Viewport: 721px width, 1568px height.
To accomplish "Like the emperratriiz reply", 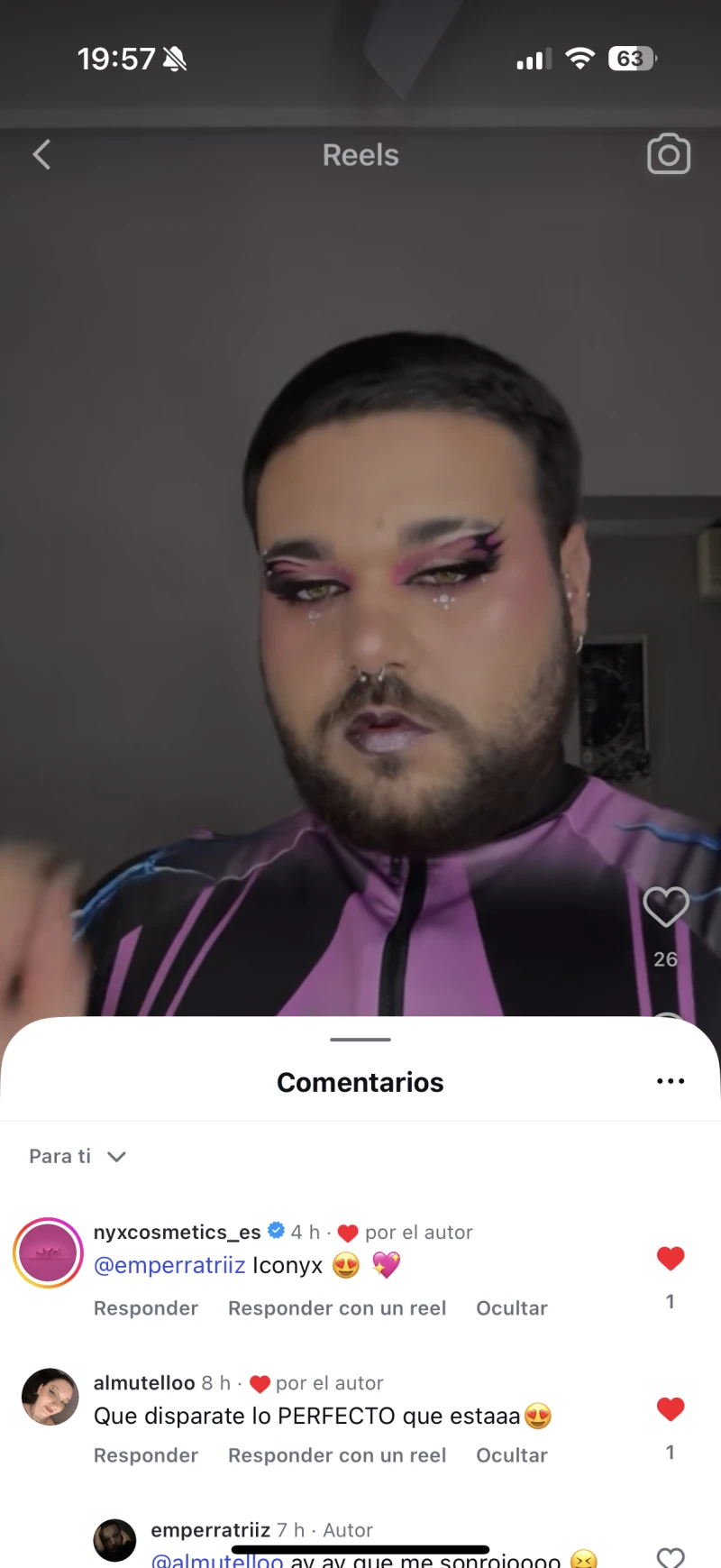I will click(671, 1556).
